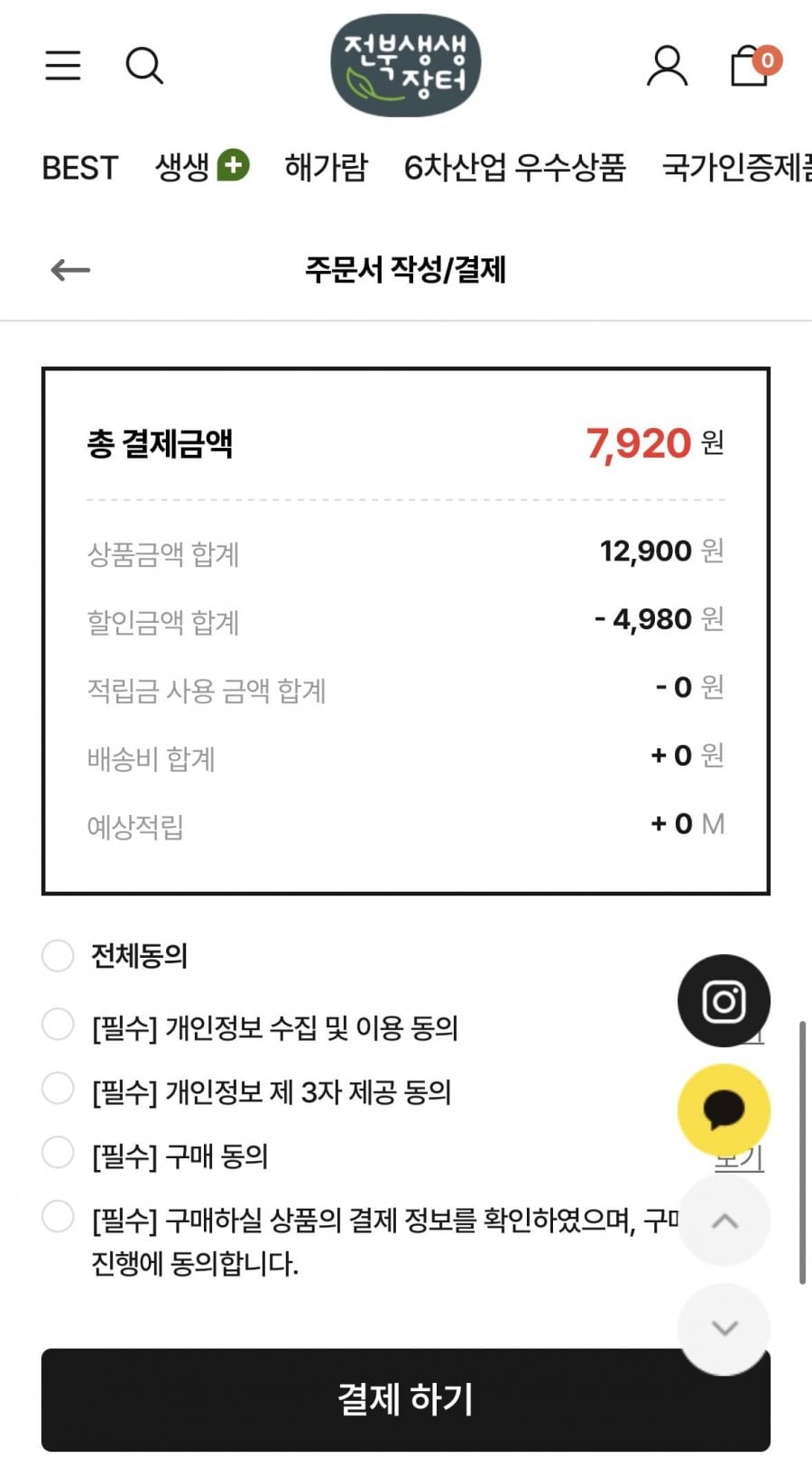This screenshot has height=1467, width=812.
Task: Open the Instagram floating button
Action: 724,1001
